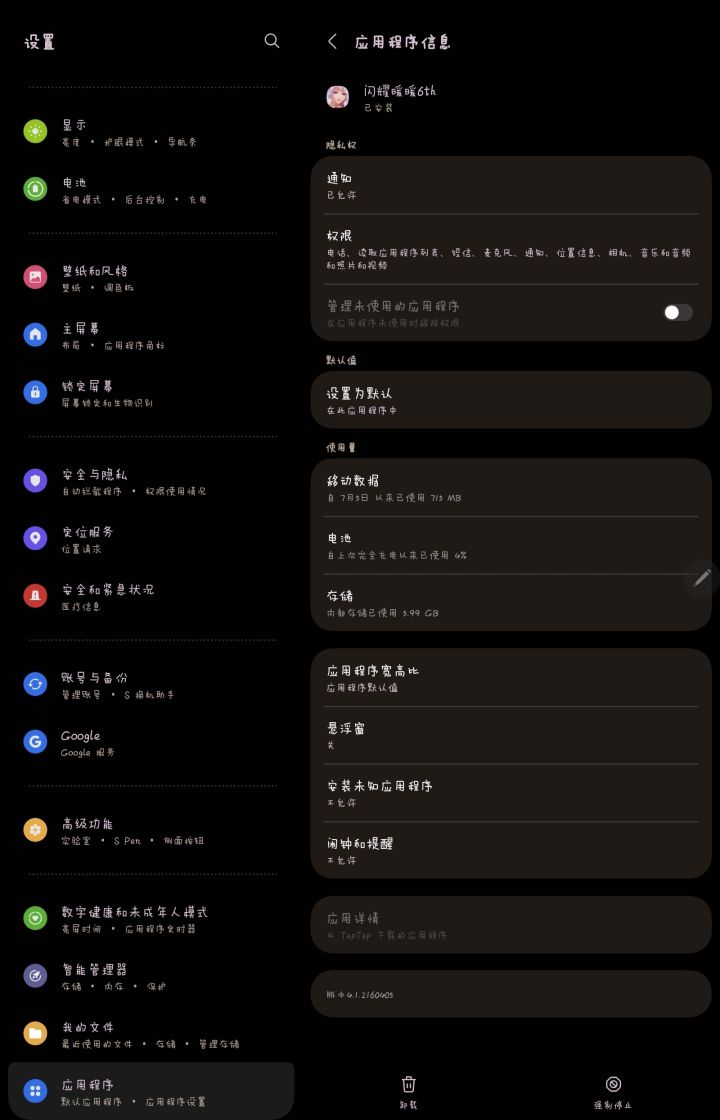The image size is (720, 1120).
Task: Open the Display settings via its icon
Action: pos(35,131)
